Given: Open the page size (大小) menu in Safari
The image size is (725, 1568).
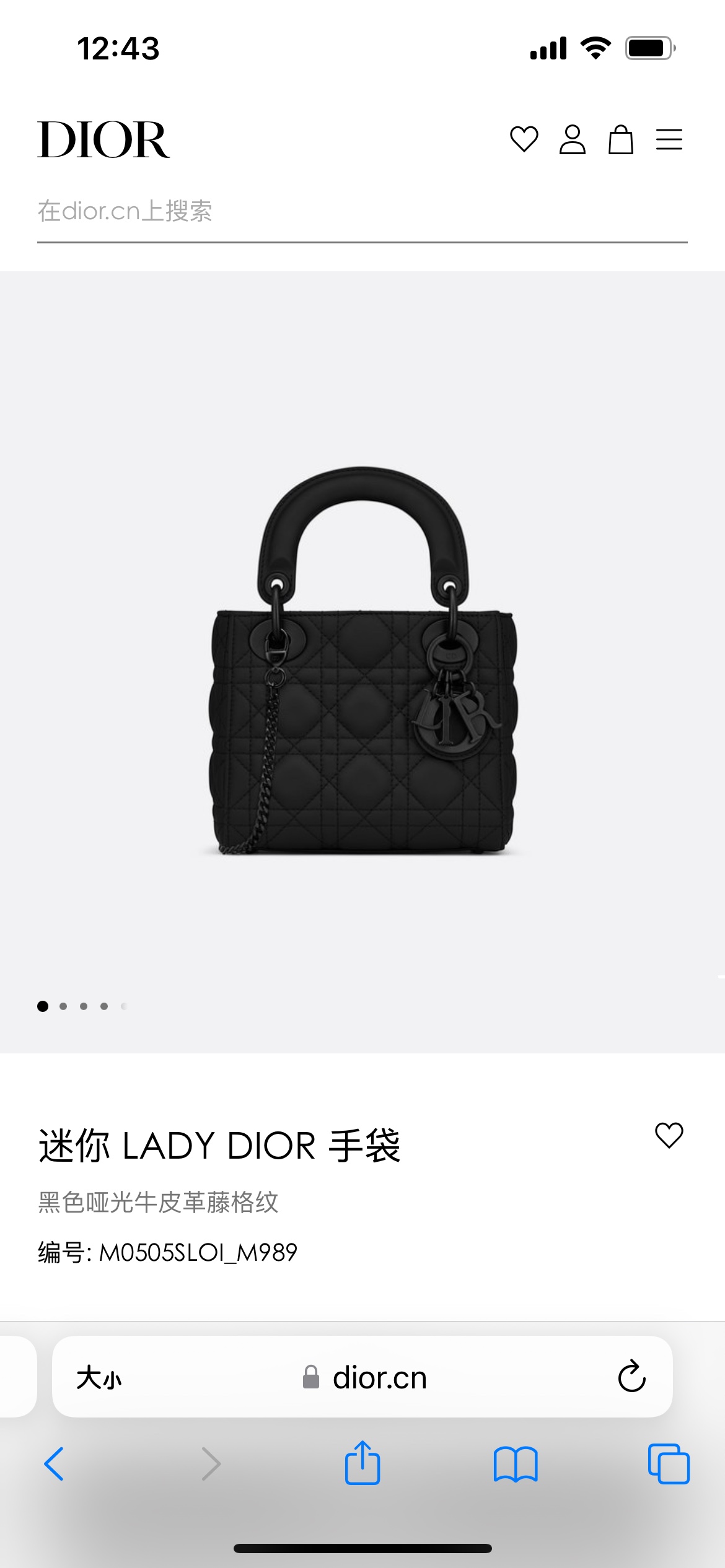Looking at the screenshot, I should pos(99,1378).
